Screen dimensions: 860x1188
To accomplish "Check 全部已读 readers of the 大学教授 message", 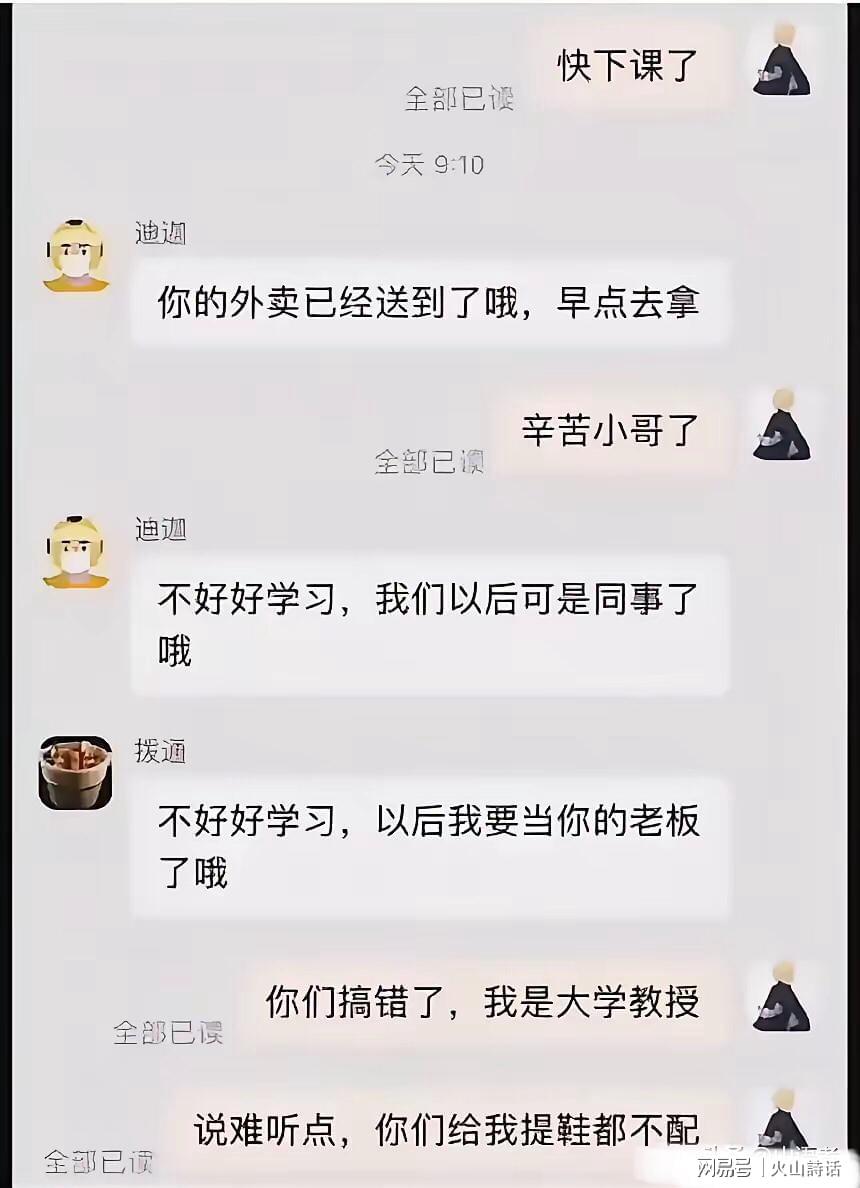I will click(x=168, y=1031).
